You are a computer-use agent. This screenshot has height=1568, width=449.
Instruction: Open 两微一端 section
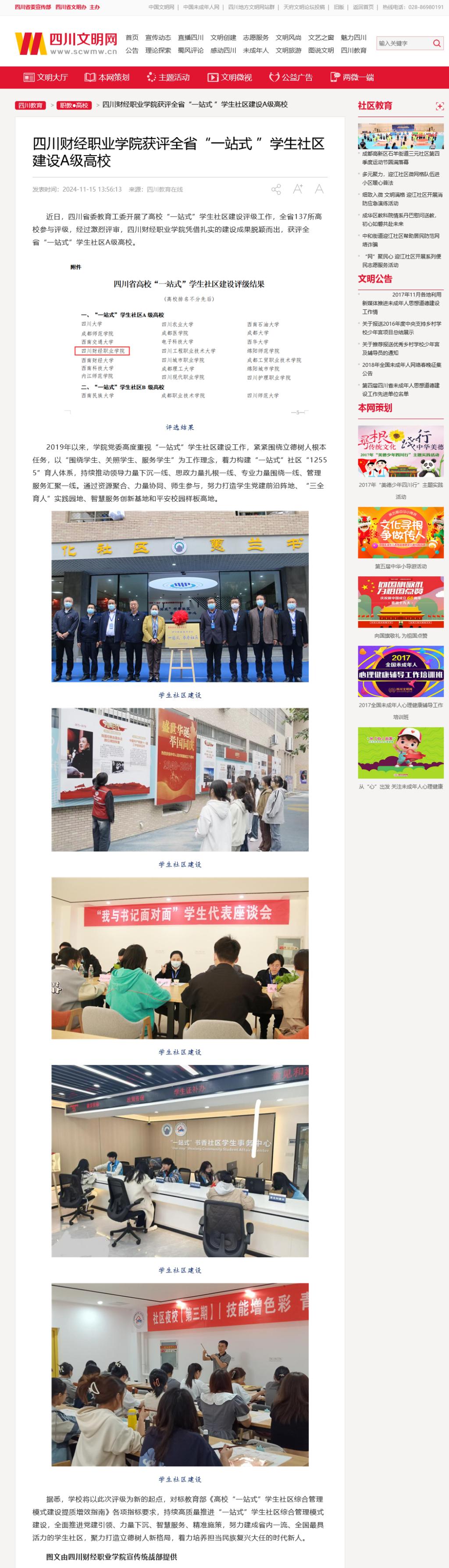pyautogui.click(x=352, y=77)
